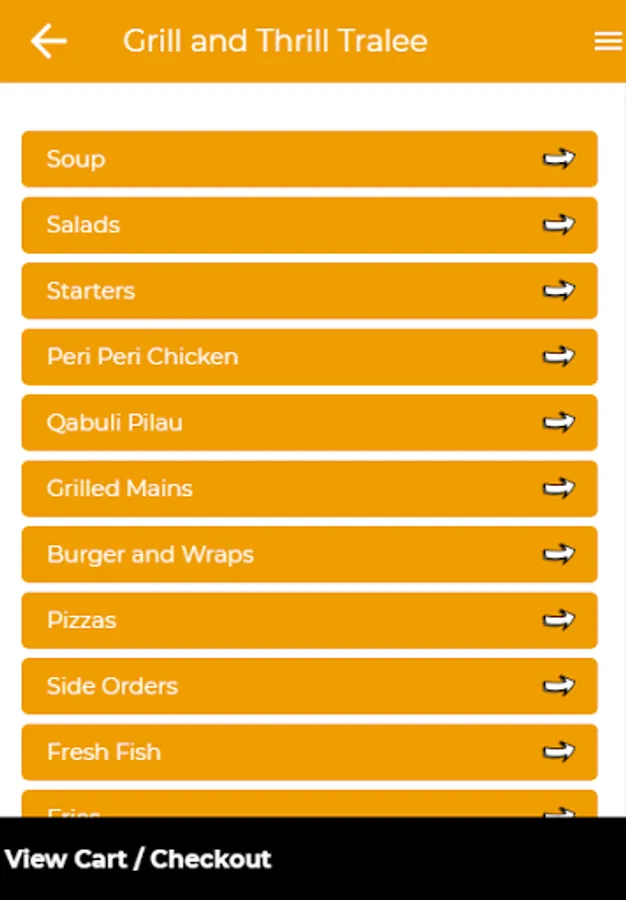
Task: View Peri Peri Chicken dishes
Action: 309,357
